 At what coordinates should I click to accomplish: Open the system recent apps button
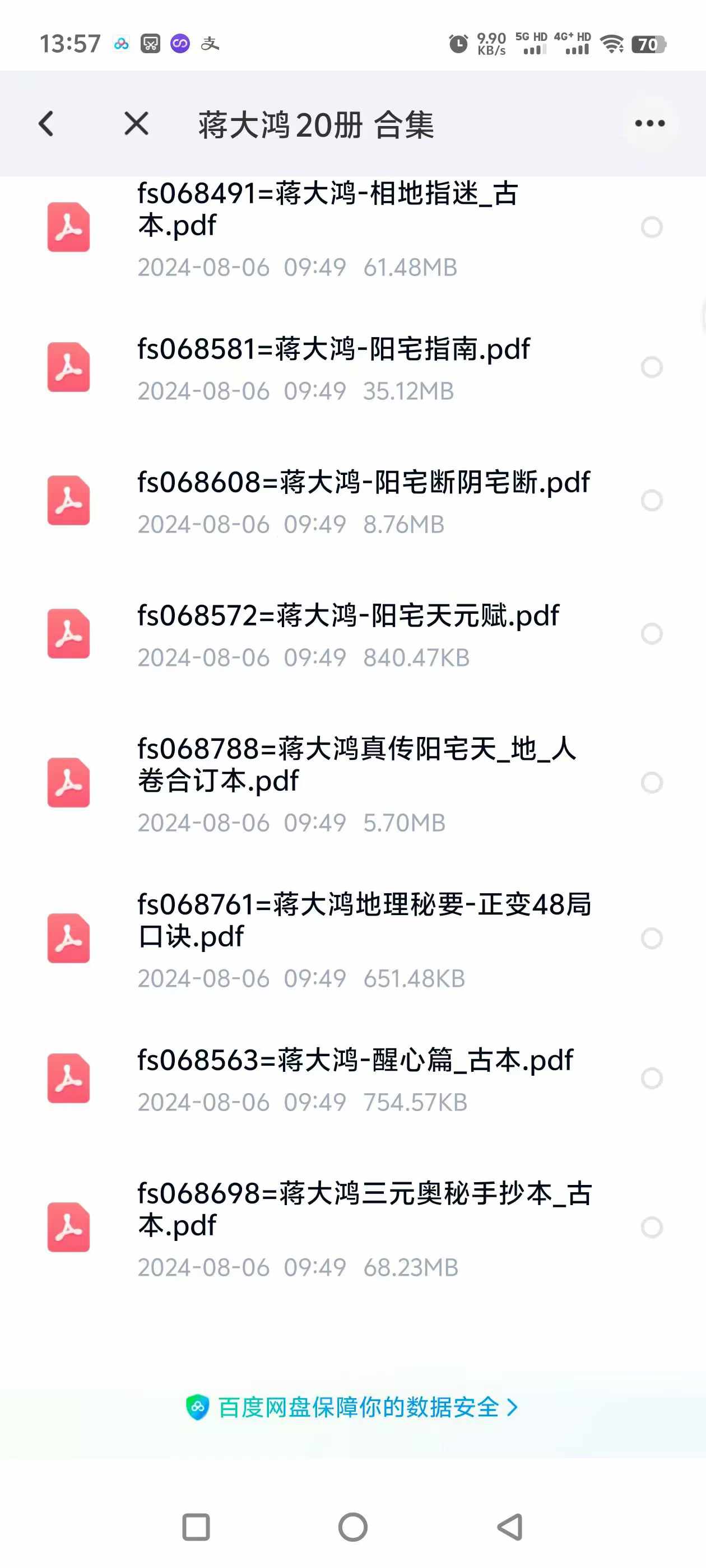196,1527
